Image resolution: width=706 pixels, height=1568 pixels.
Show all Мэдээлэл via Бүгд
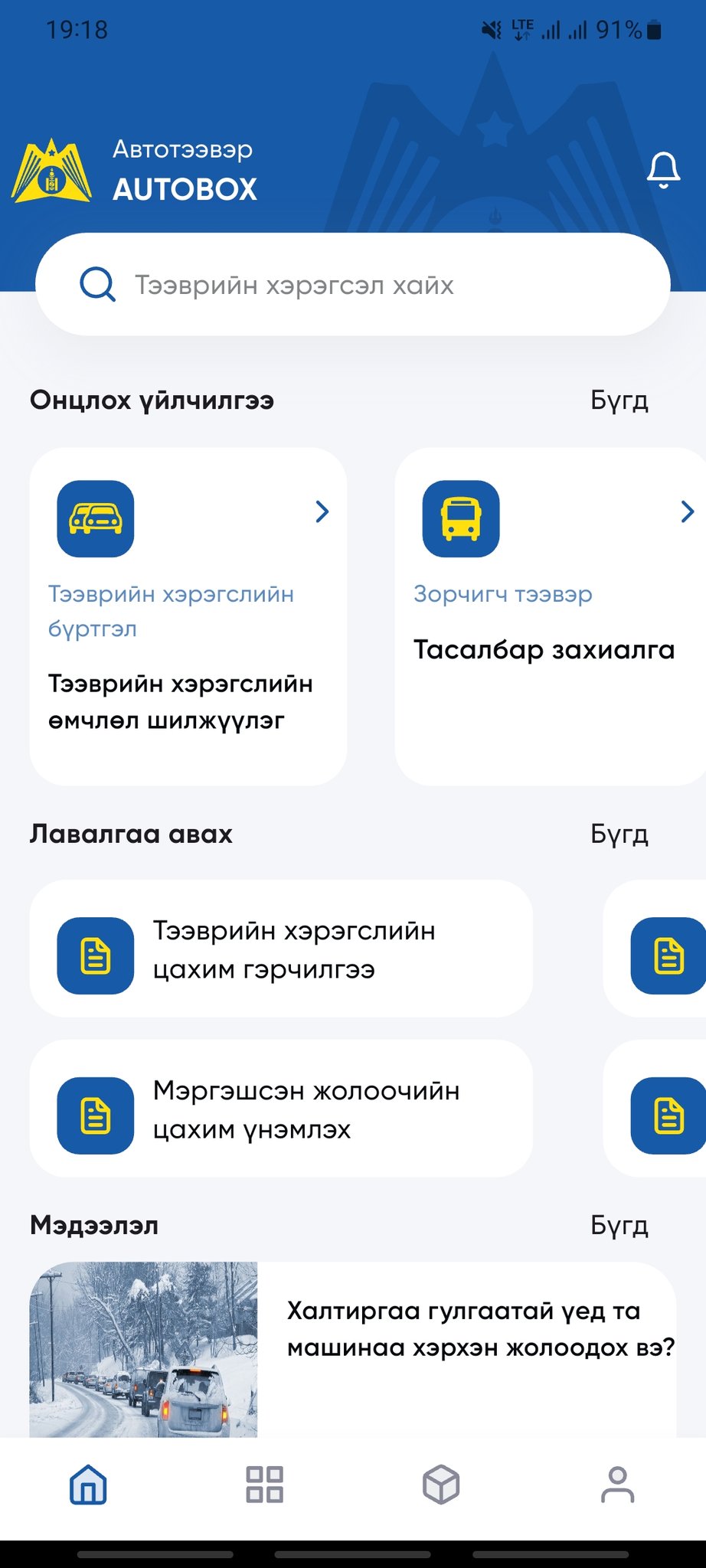(619, 1226)
